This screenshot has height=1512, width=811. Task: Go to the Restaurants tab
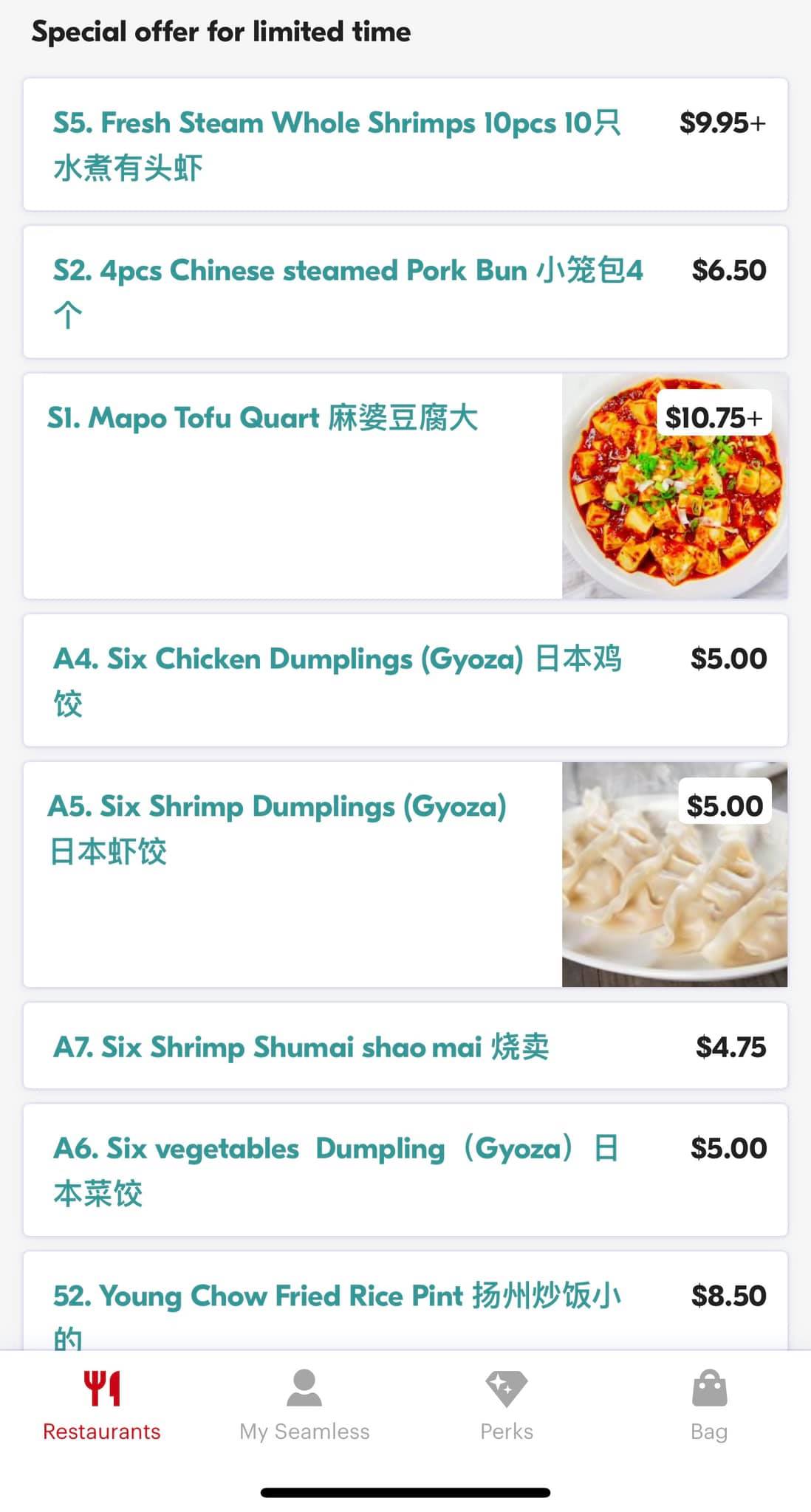click(102, 1406)
